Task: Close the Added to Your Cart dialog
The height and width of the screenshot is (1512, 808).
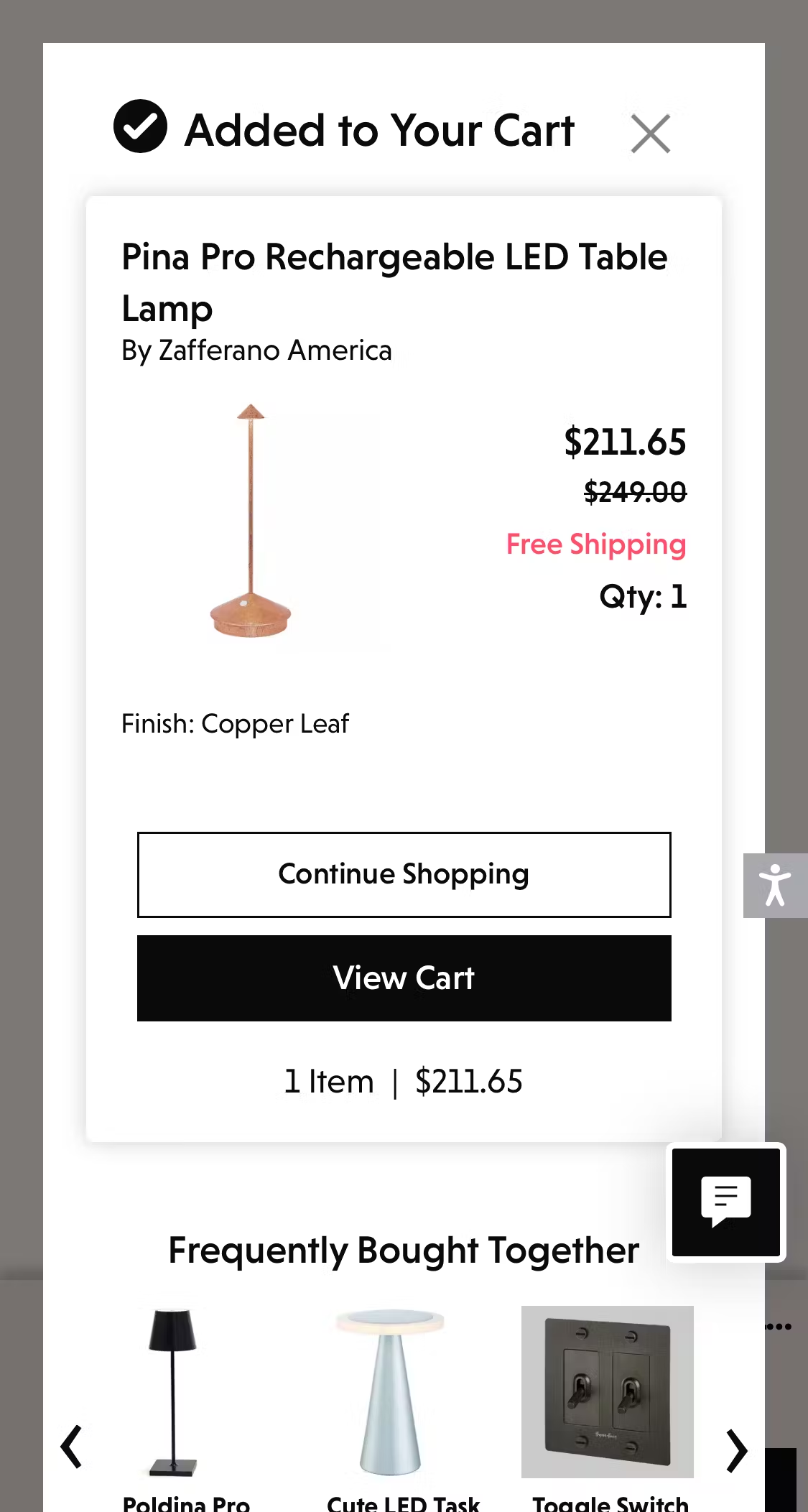Action: coord(651,133)
